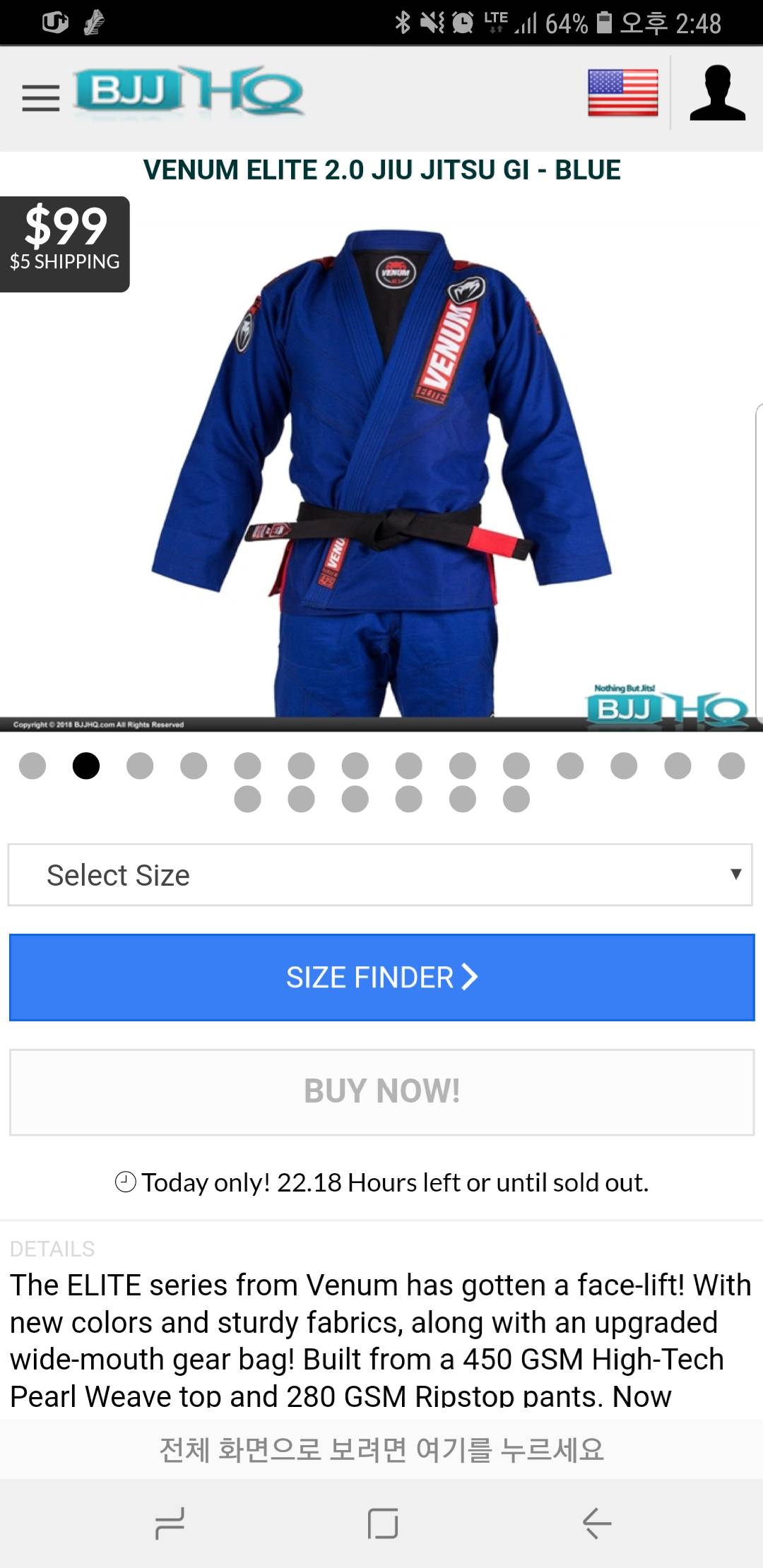The image size is (763, 1568).
Task: Jump to the first image dot
Action: (32, 766)
